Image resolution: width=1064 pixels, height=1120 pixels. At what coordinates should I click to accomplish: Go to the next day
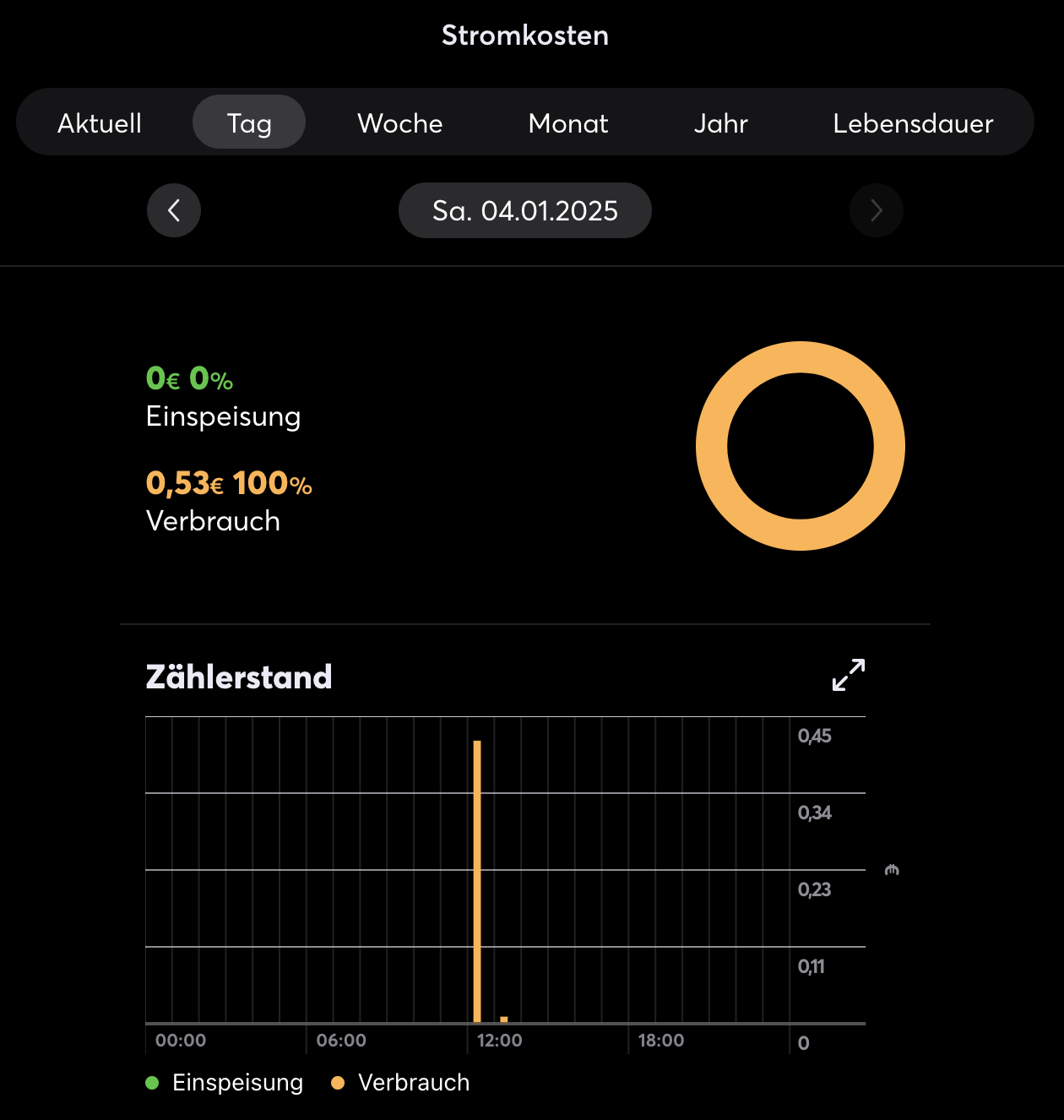point(876,210)
